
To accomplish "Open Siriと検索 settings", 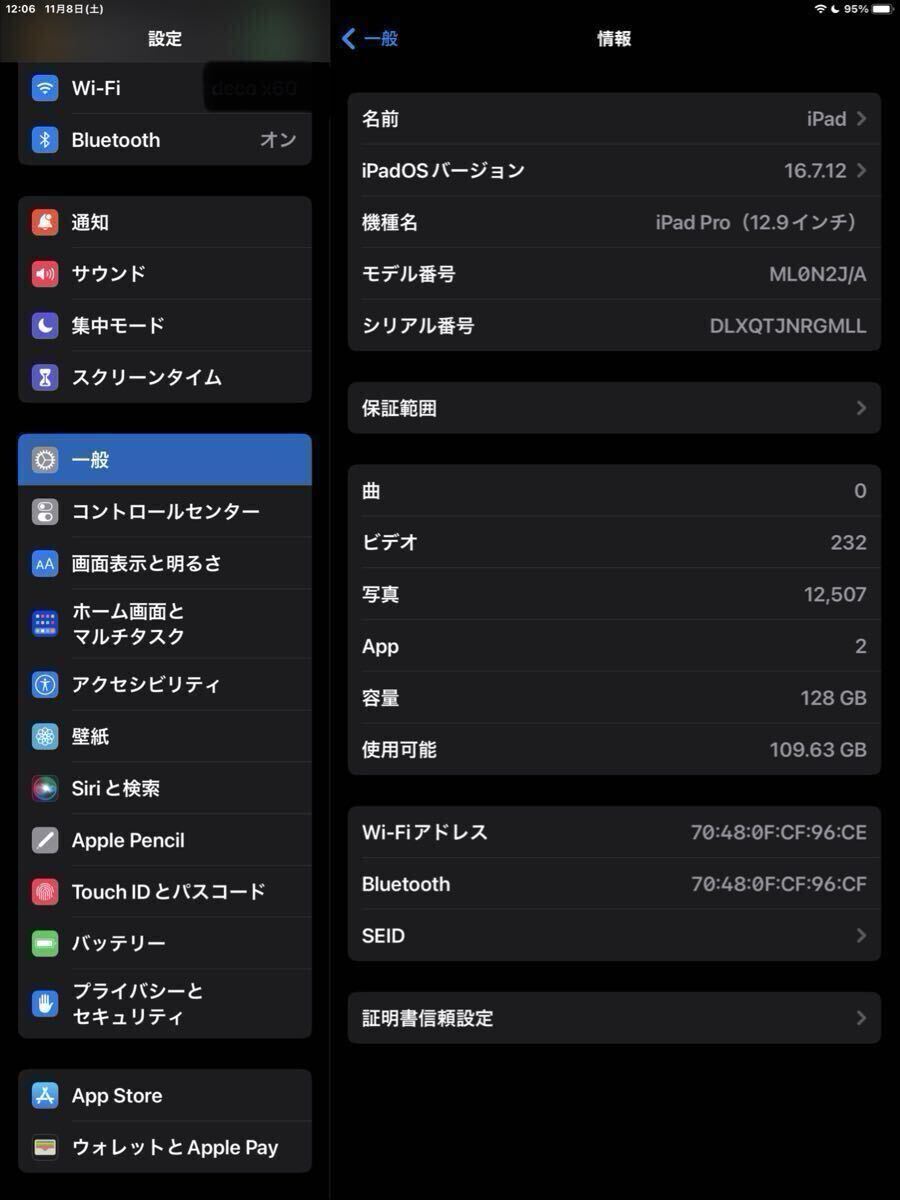I will (x=165, y=789).
